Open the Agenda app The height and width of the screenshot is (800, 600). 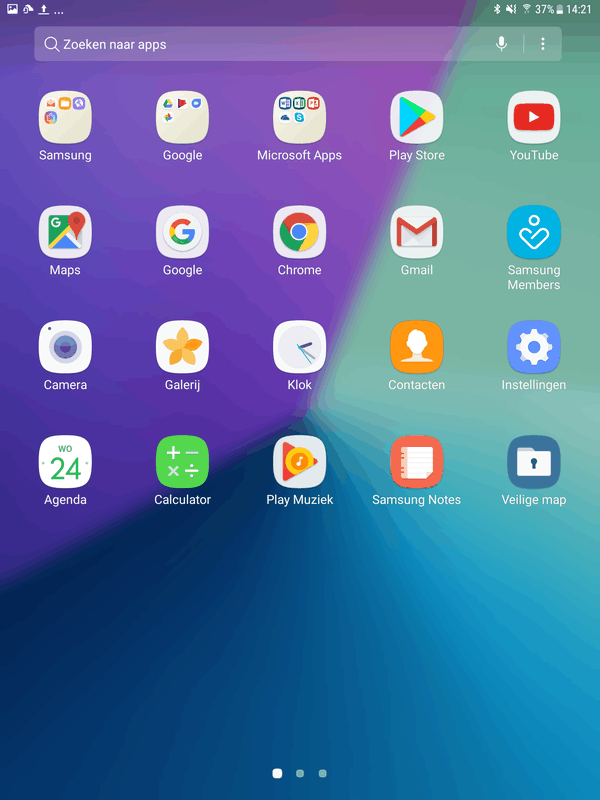click(x=65, y=463)
